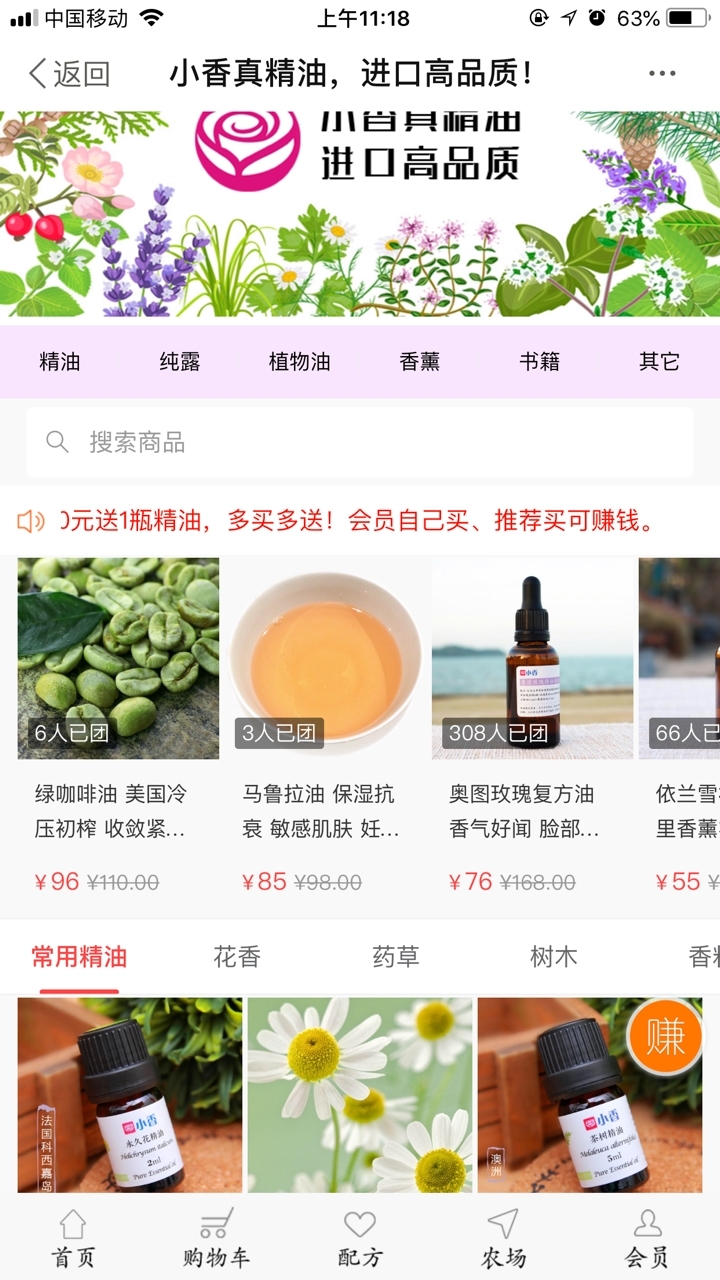Open the 农场 tab
Image resolution: width=720 pixels, height=1280 pixels.
[504, 1238]
